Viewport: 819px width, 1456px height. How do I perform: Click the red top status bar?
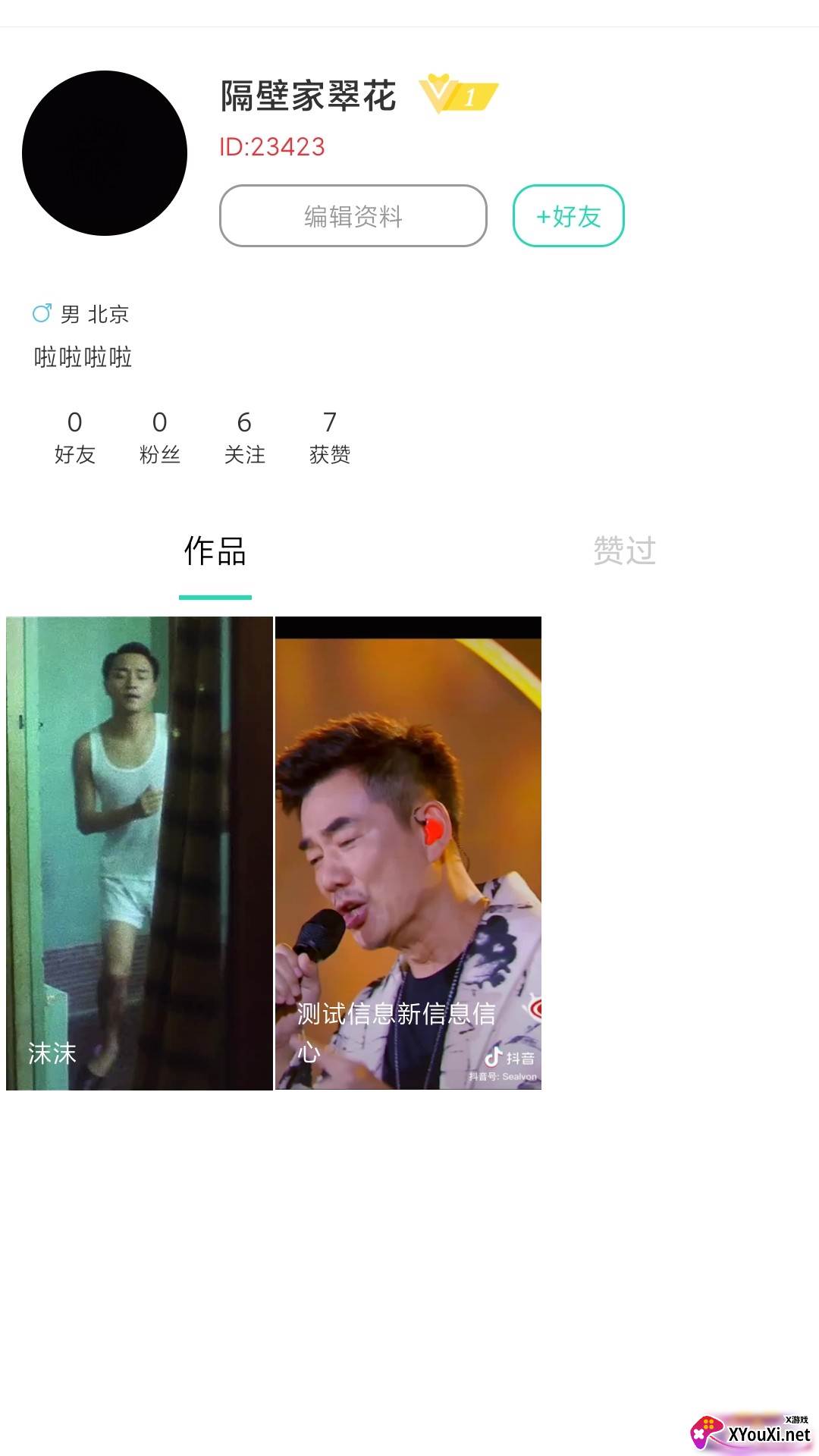(x=409, y=14)
